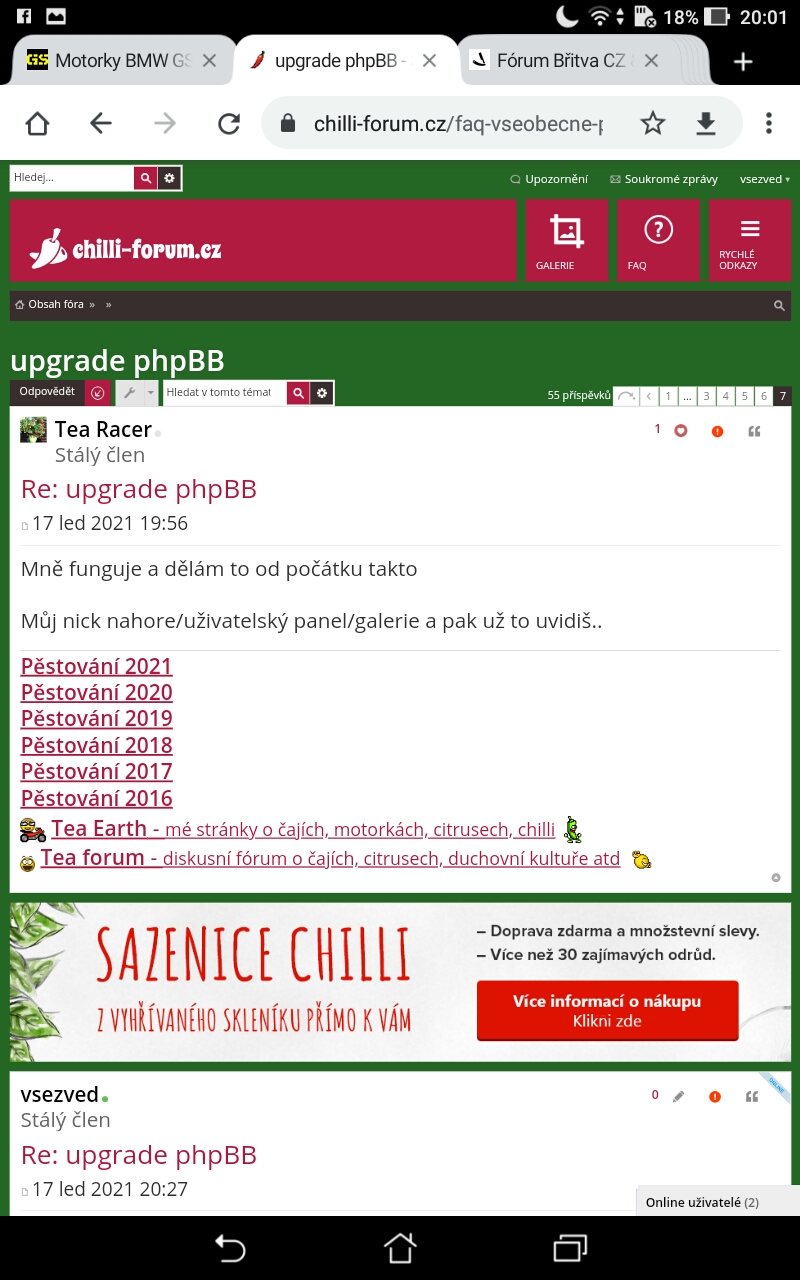Bookmark this page with the star
This screenshot has width=800, height=1280.
(653, 123)
